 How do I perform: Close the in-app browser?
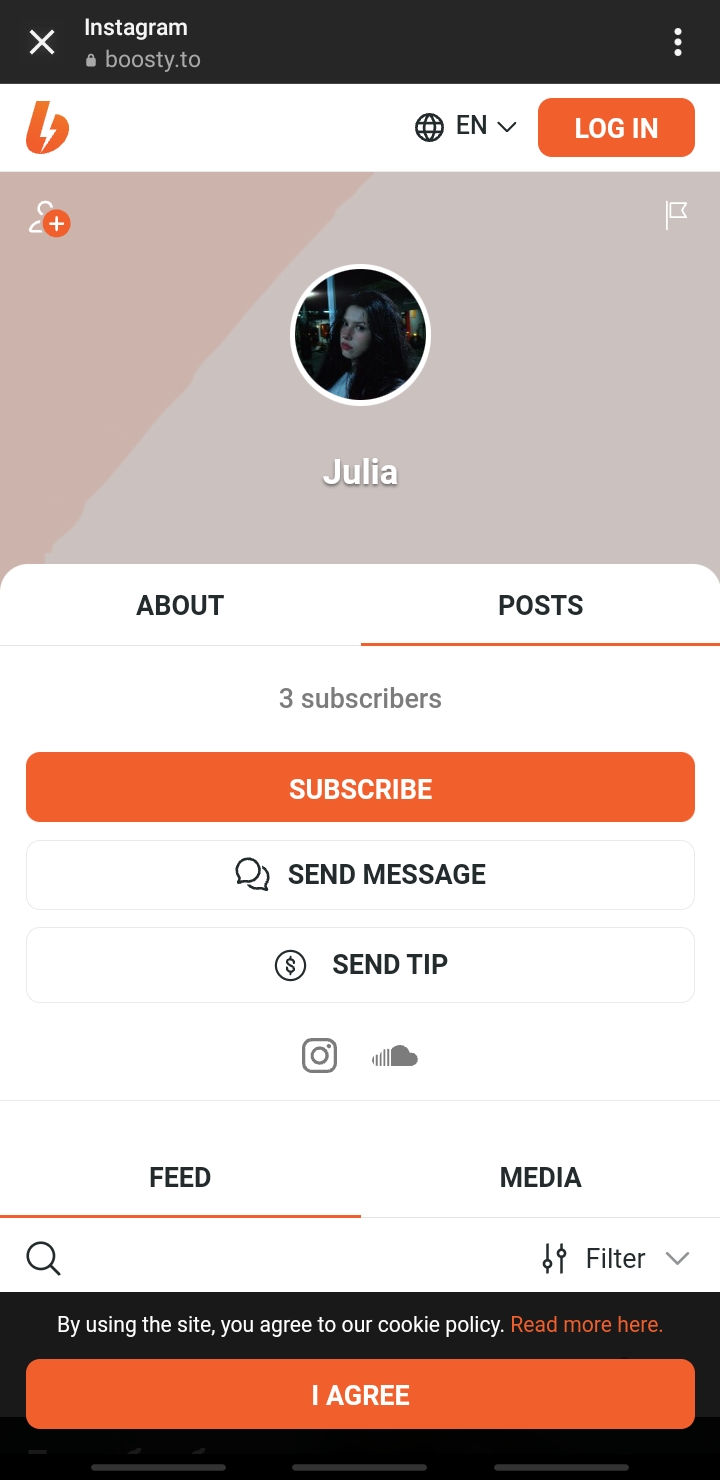(42, 42)
